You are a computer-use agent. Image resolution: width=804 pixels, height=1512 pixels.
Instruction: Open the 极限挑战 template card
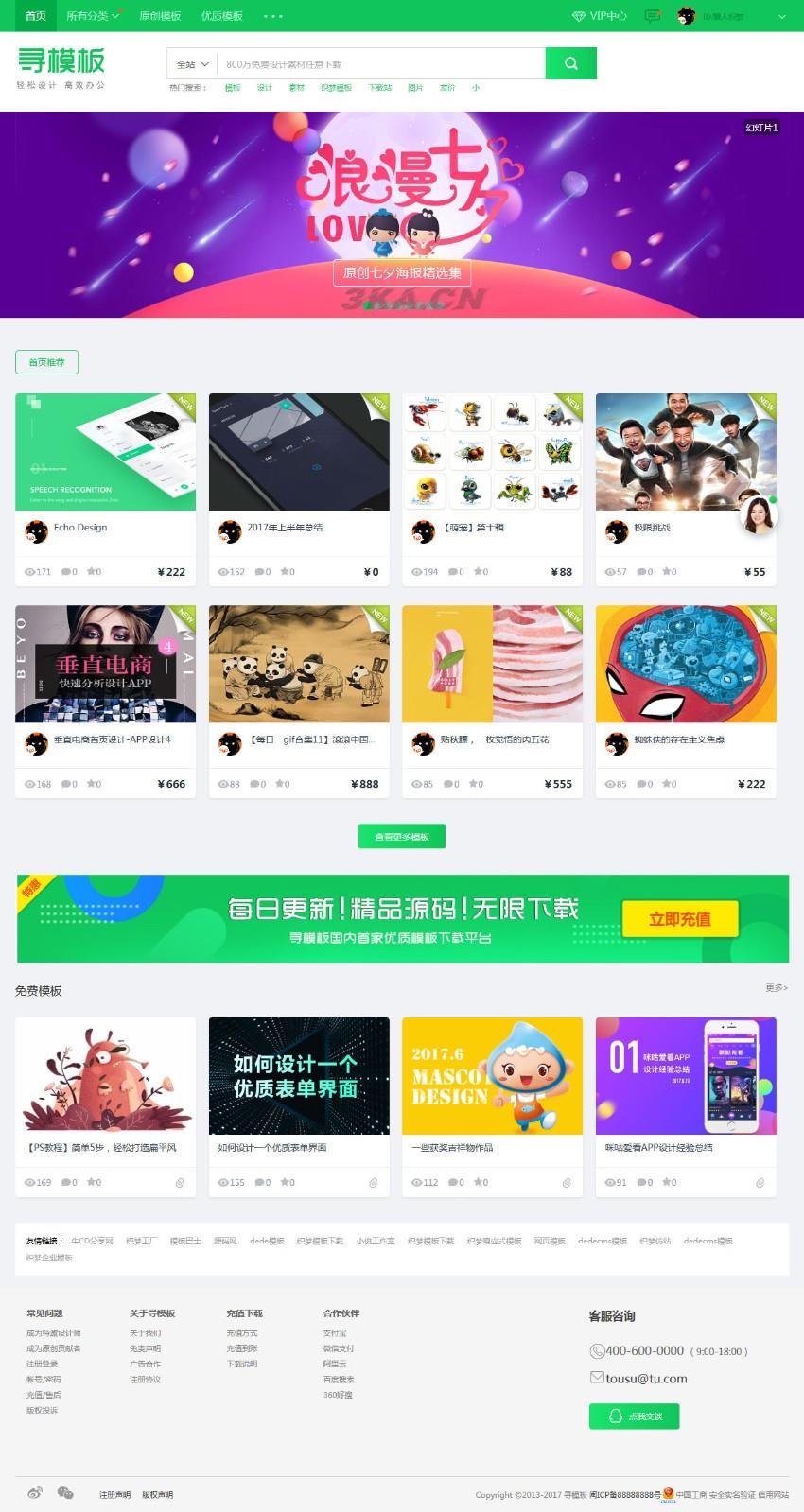pos(686,452)
